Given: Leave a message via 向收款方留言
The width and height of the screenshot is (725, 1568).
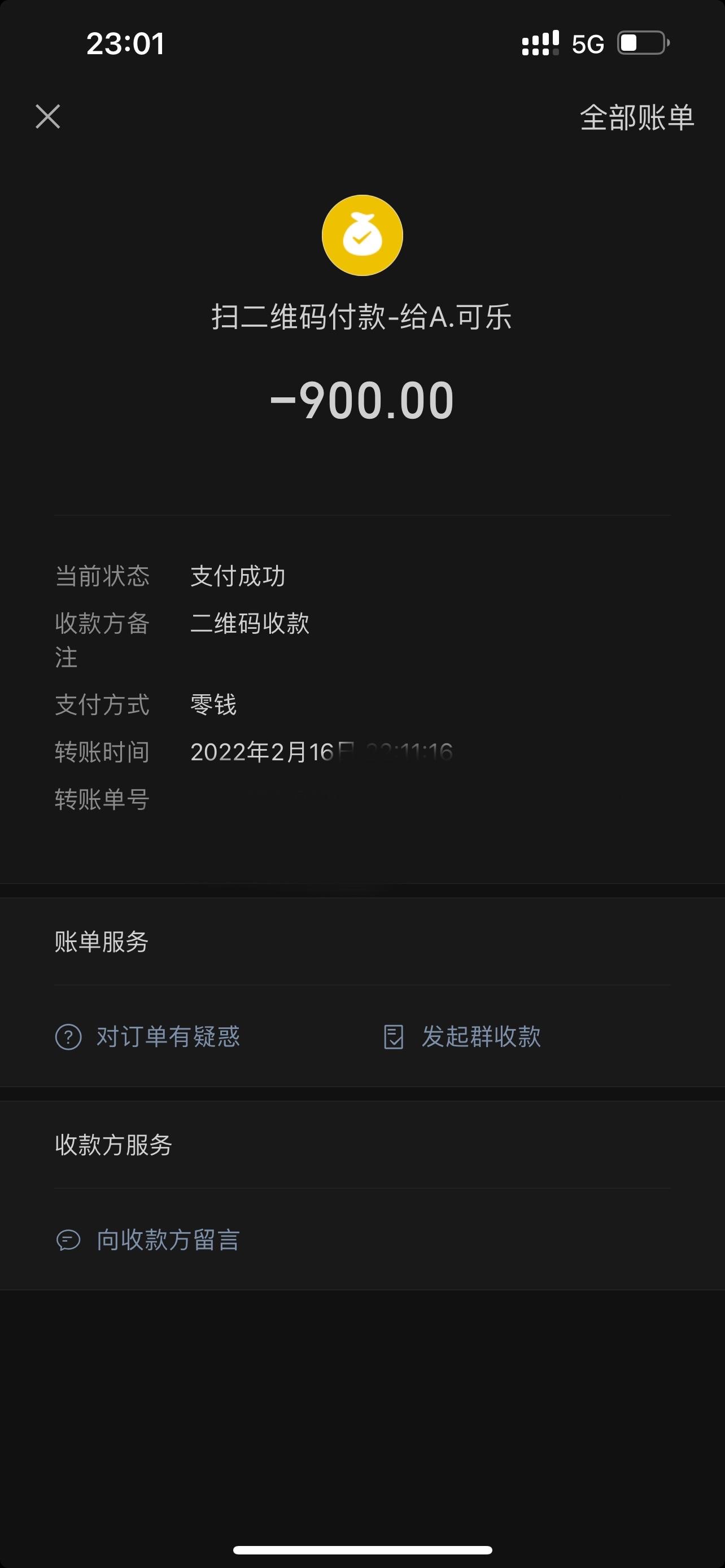Looking at the screenshot, I should click(148, 1240).
